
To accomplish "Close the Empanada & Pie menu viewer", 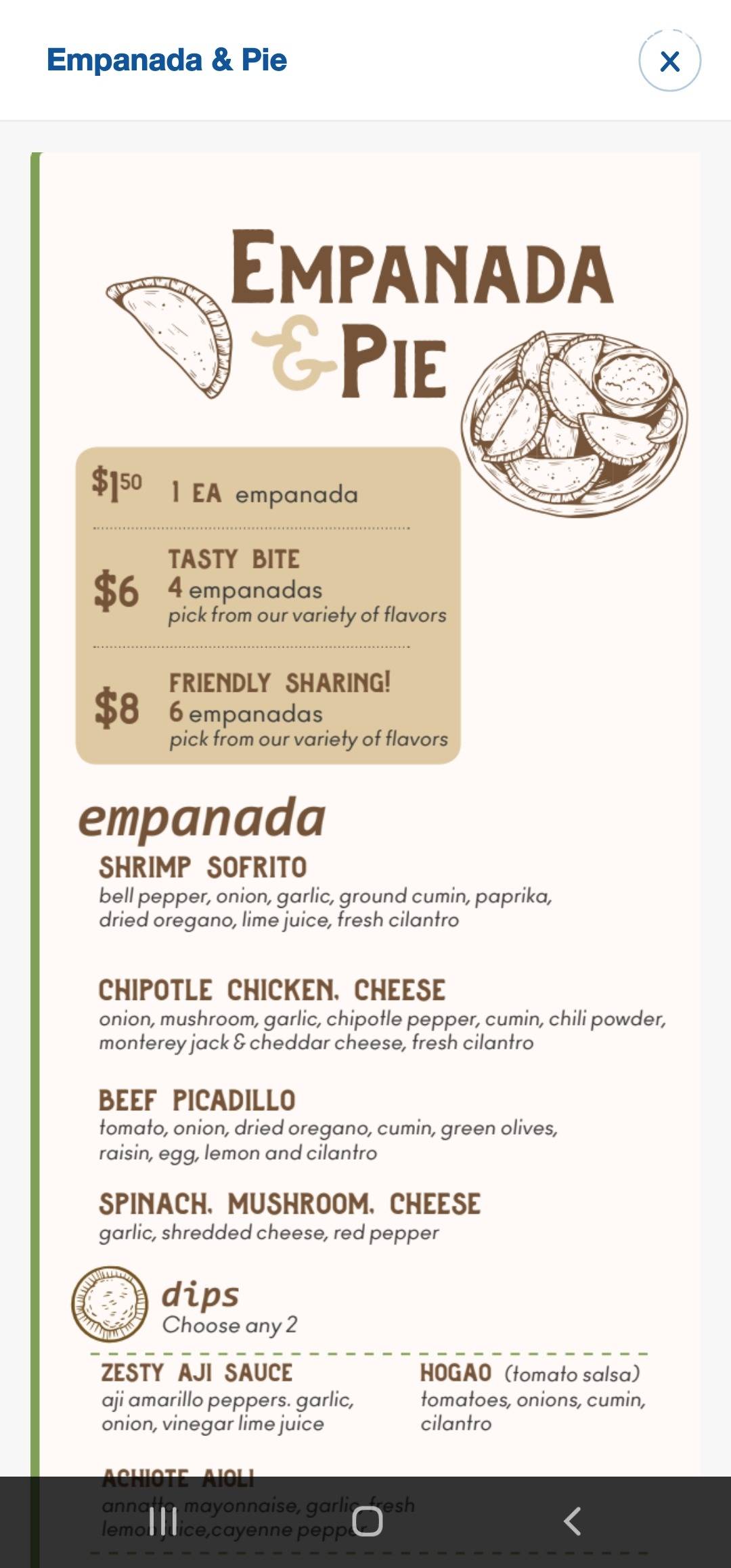I will [669, 61].
